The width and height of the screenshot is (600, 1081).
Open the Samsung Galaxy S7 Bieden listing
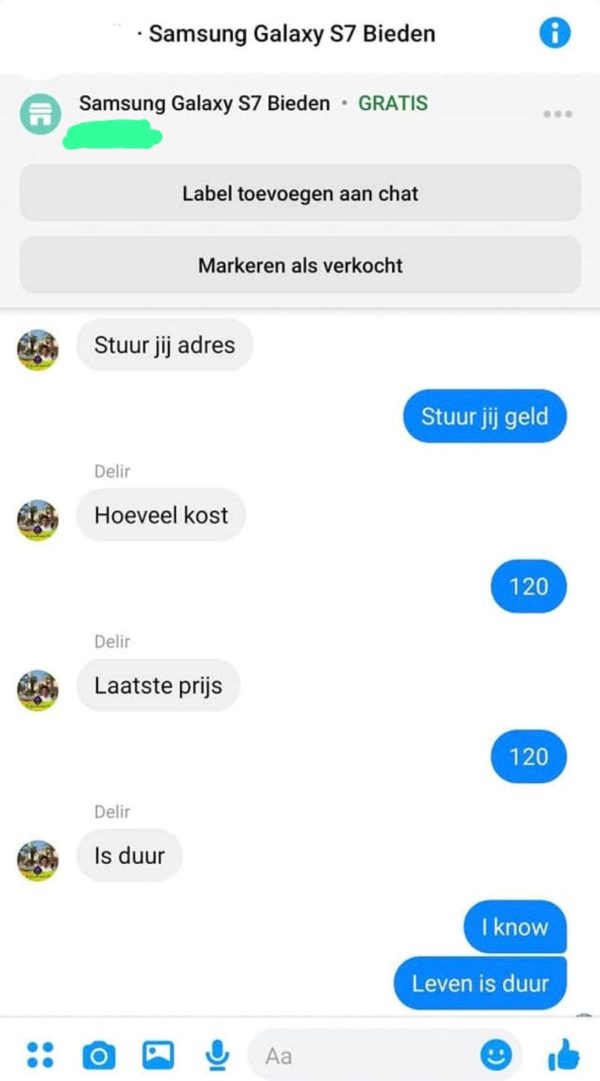(204, 103)
